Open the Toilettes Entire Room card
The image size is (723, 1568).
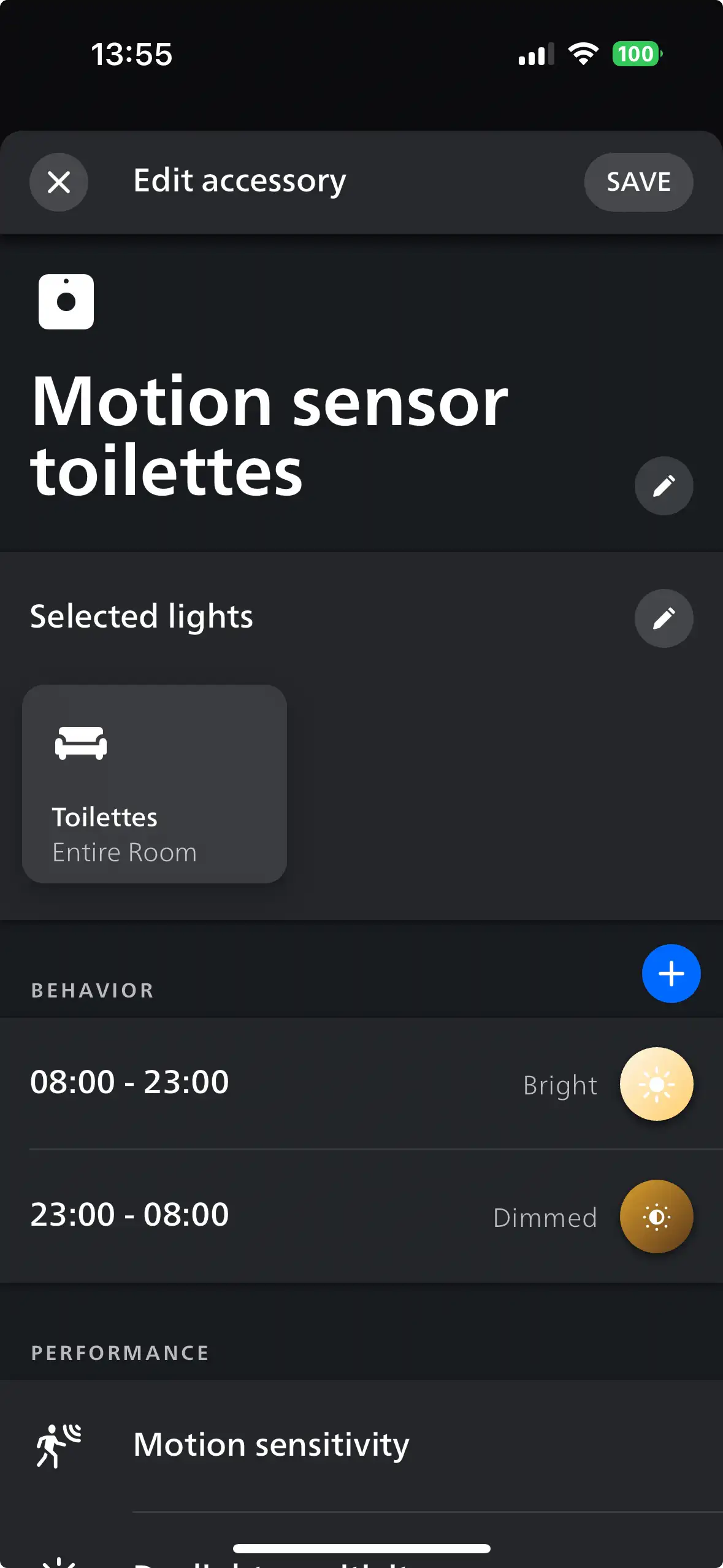[x=155, y=784]
